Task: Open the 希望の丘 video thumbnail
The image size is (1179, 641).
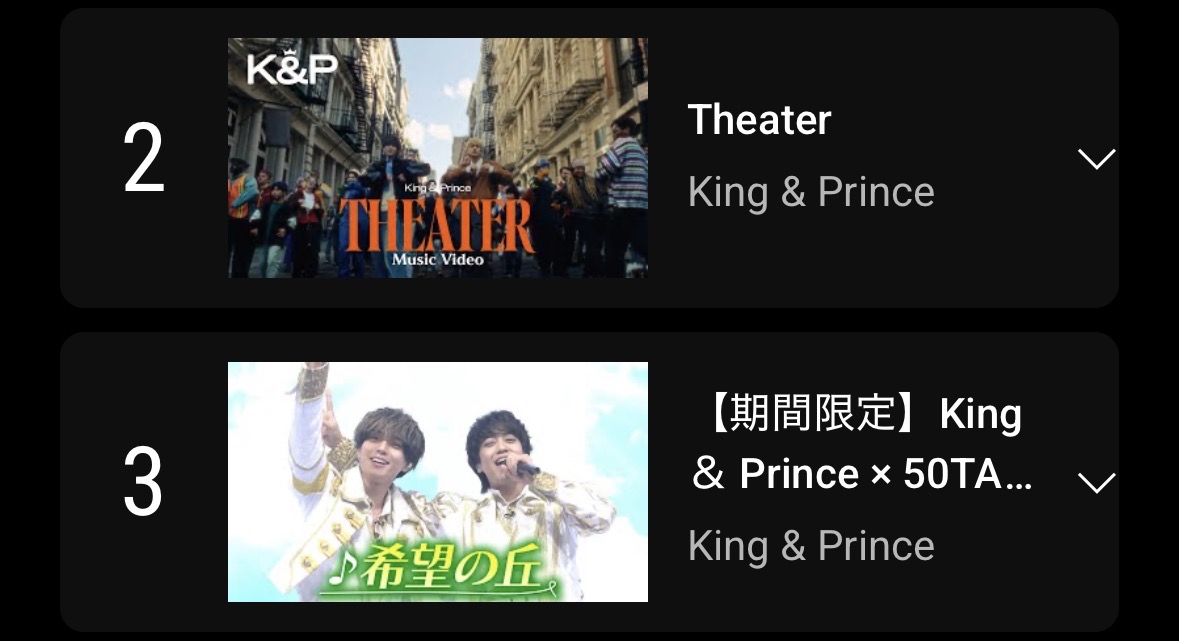Action: pyautogui.click(x=437, y=482)
